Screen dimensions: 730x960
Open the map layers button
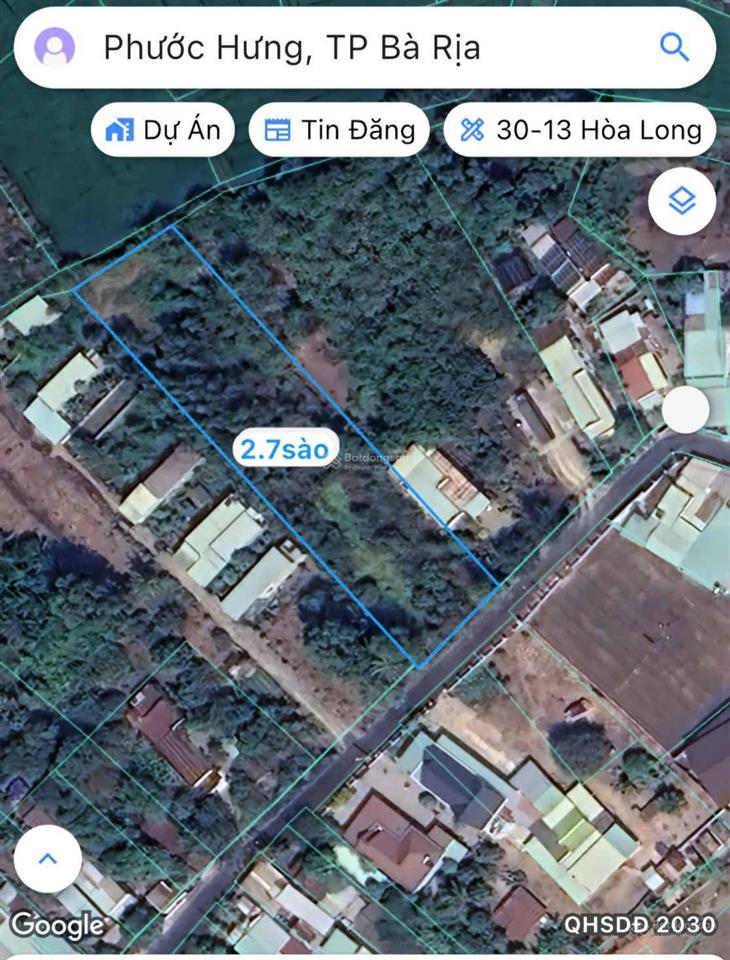(681, 203)
